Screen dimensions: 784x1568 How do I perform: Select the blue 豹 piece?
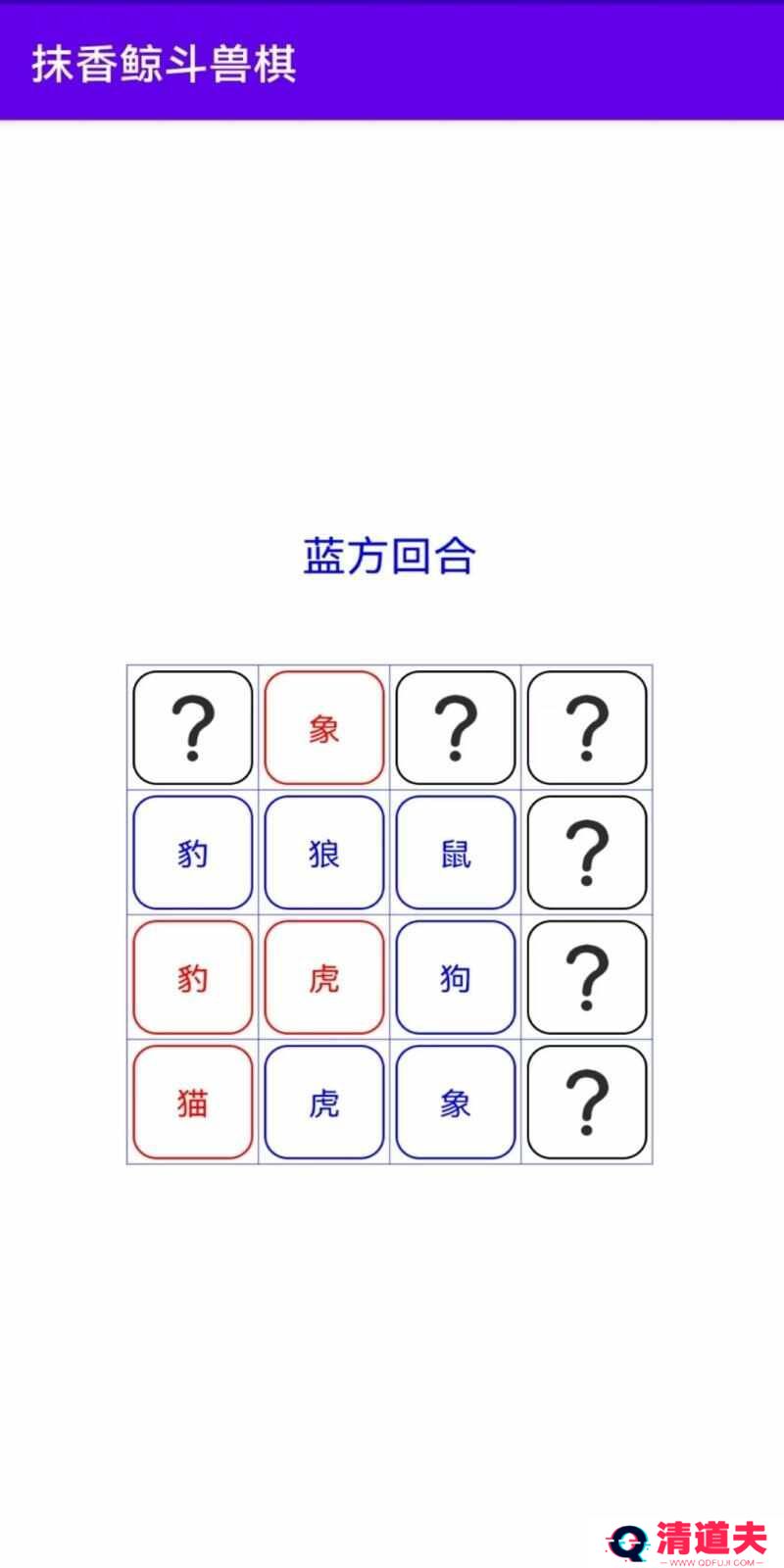pos(193,853)
